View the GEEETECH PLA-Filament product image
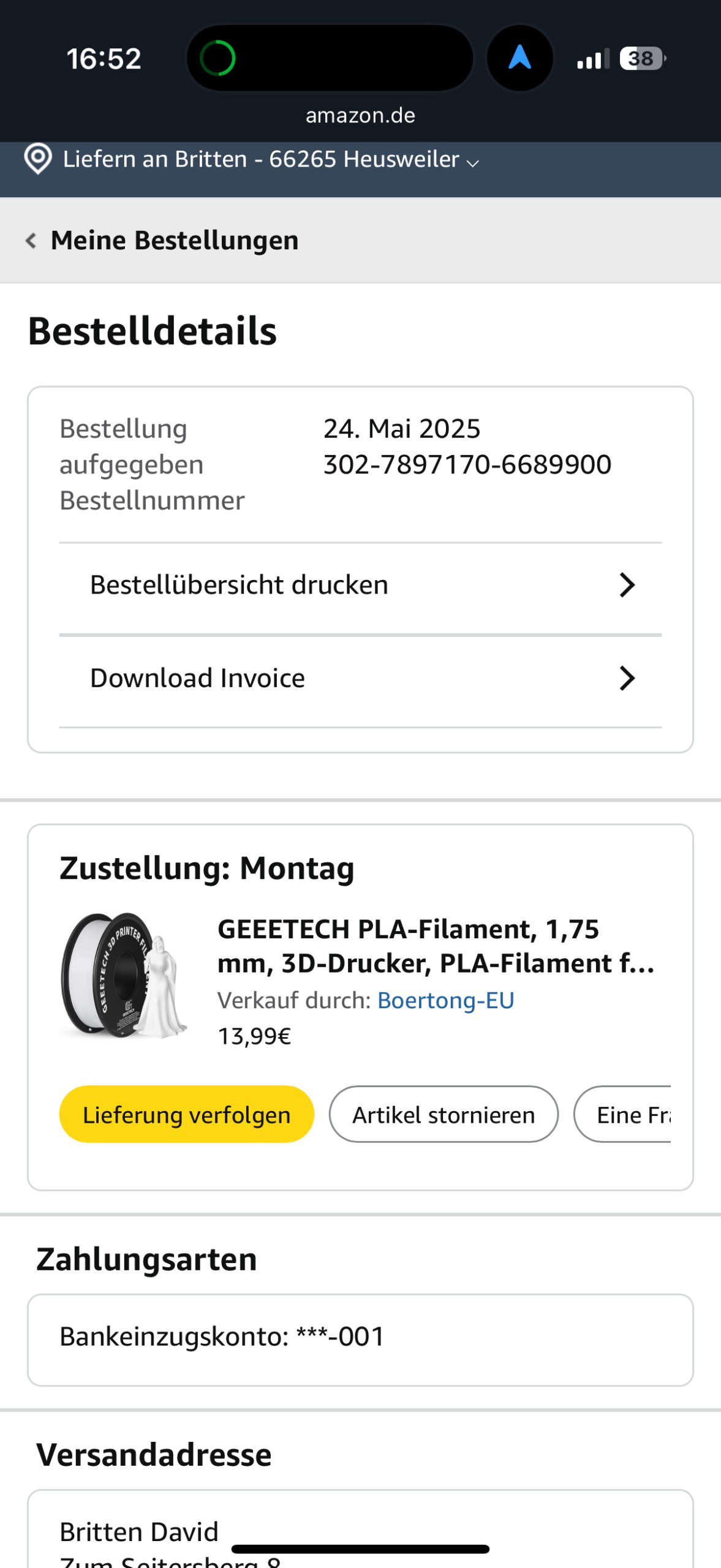Image resolution: width=721 pixels, height=1568 pixels. coord(124,976)
